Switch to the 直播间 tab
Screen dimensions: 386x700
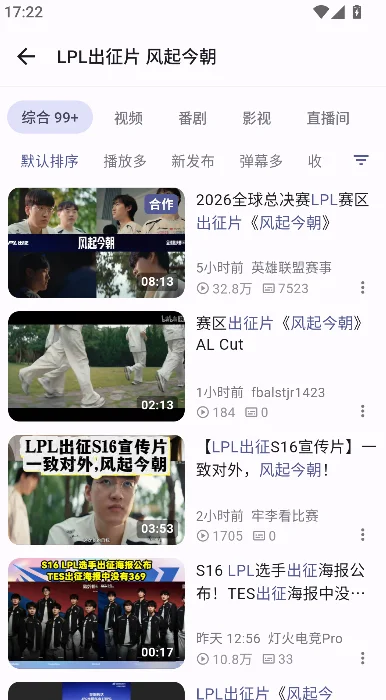click(x=328, y=117)
